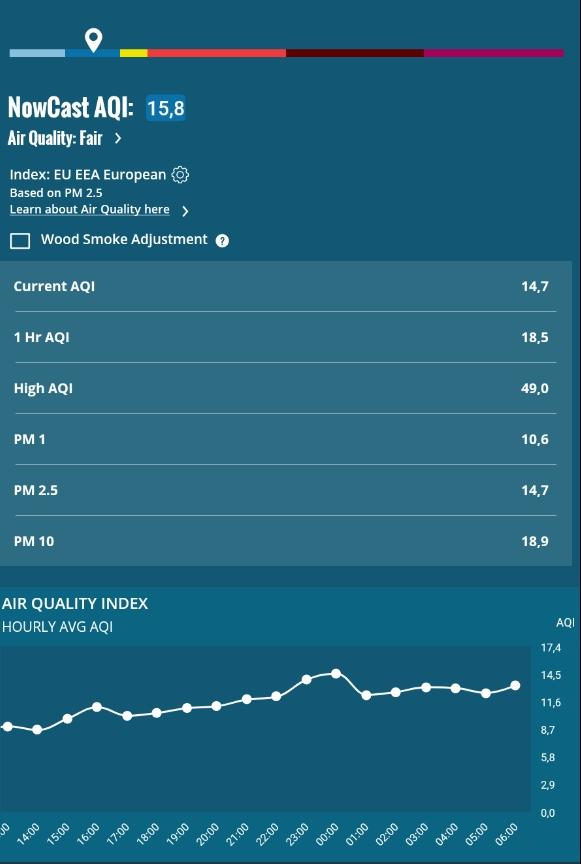Image resolution: width=581 pixels, height=864 pixels.
Task: Show Wood Smoke Adjustment help info
Action: (222, 241)
